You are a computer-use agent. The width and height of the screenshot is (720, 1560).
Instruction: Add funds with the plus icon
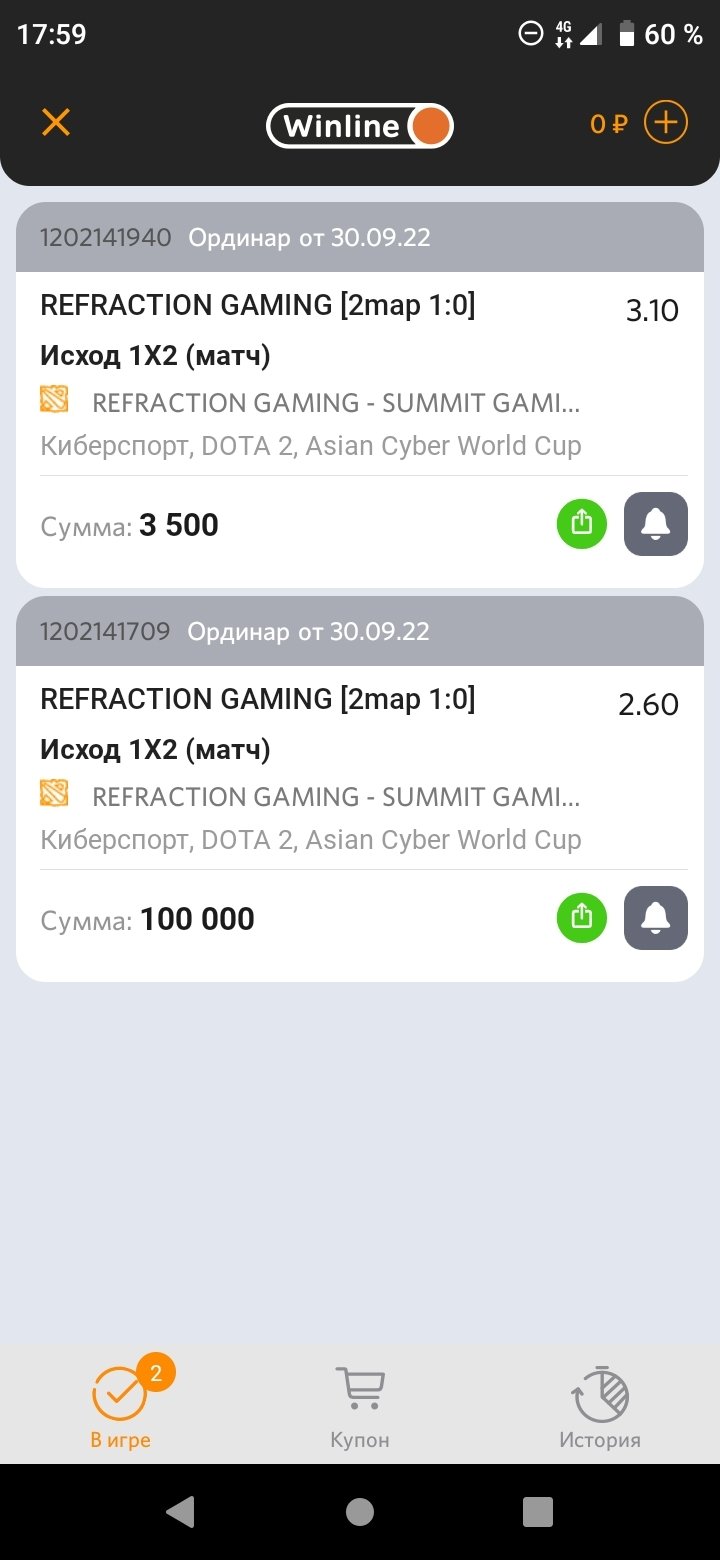(665, 123)
